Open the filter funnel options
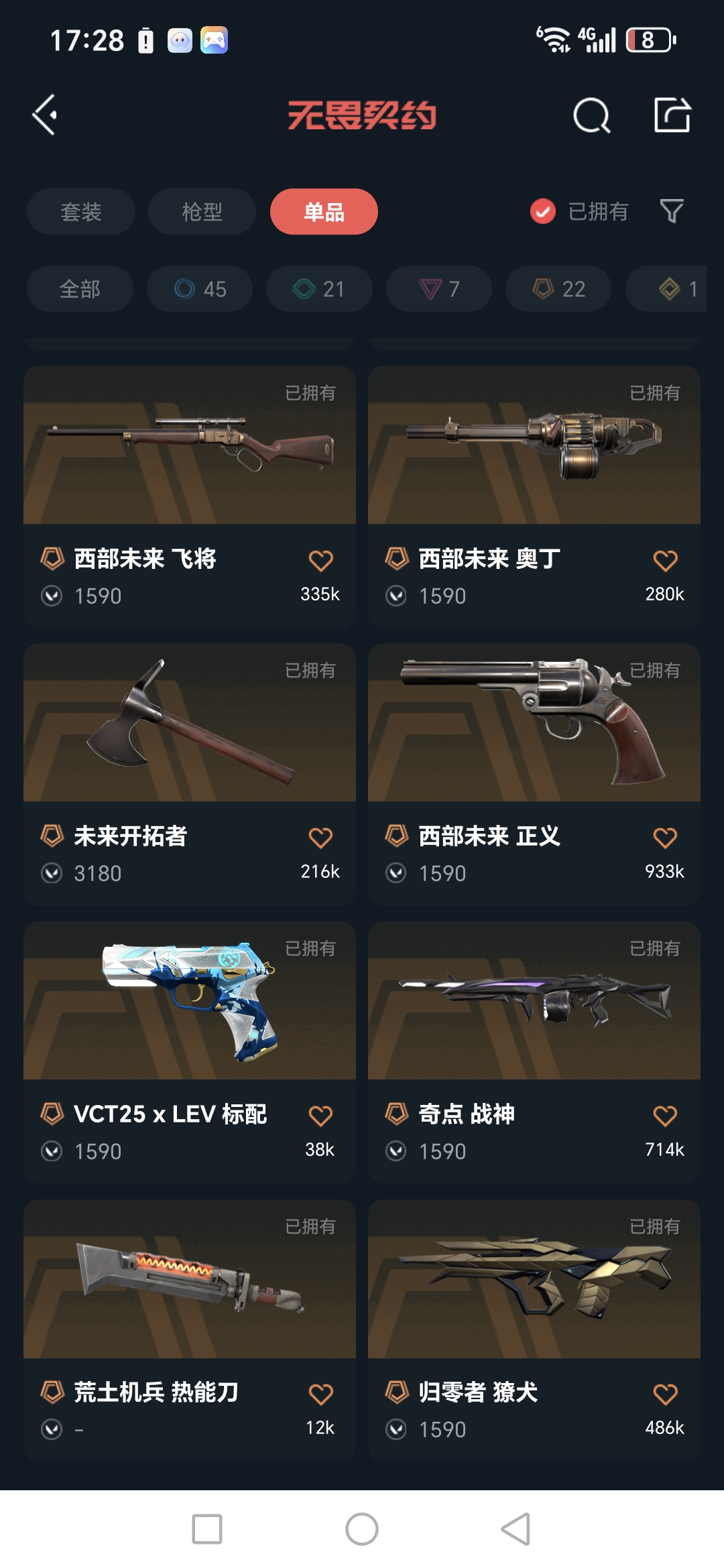The width and height of the screenshot is (724, 1568). pos(672,211)
